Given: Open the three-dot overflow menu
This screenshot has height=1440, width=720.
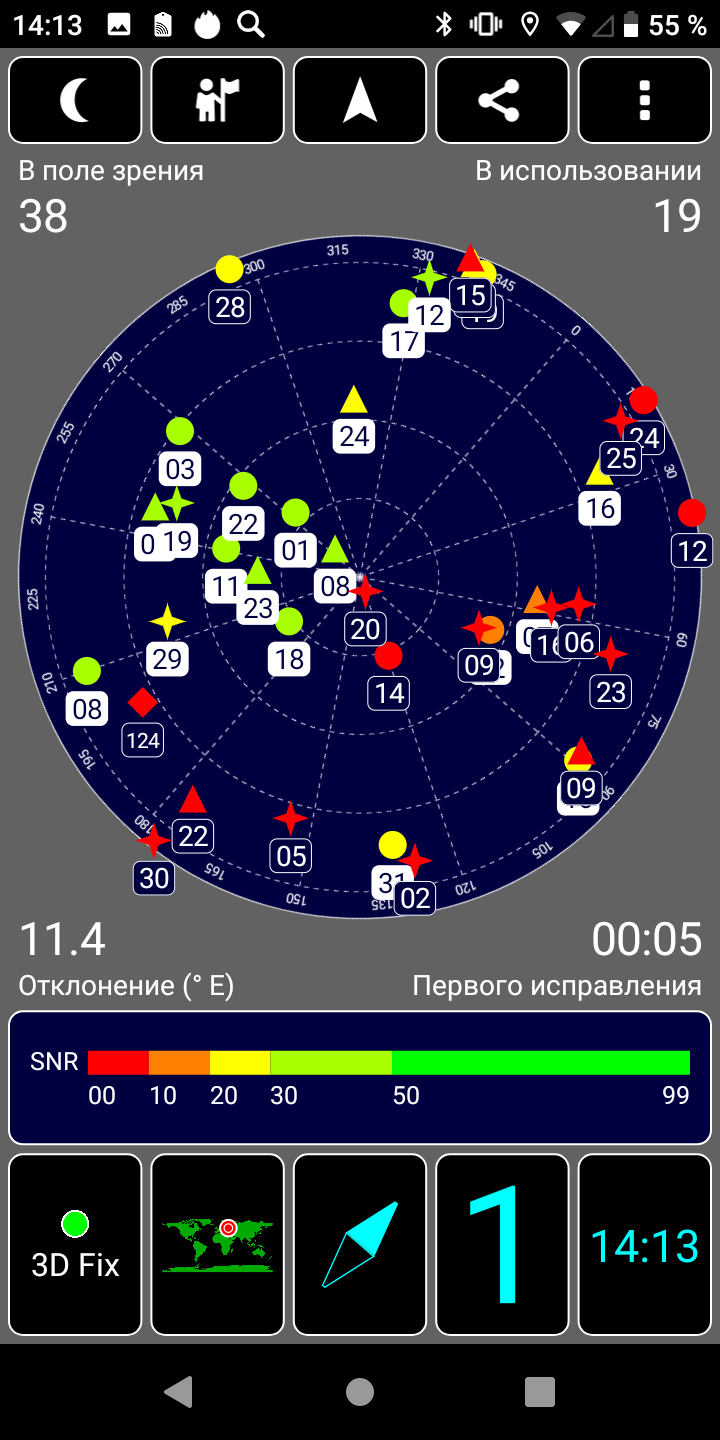Looking at the screenshot, I should point(644,101).
